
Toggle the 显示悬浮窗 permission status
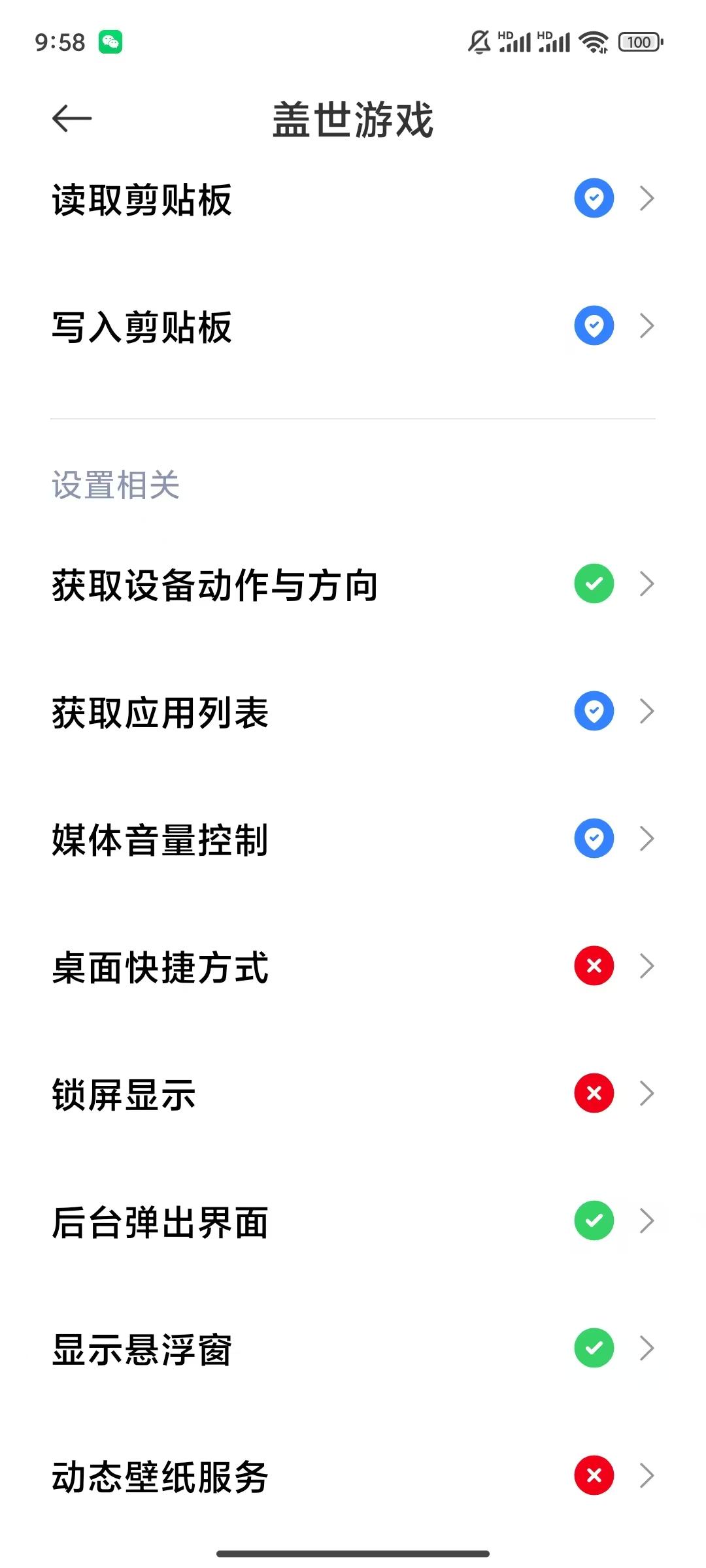click(x=593, y=1347)
